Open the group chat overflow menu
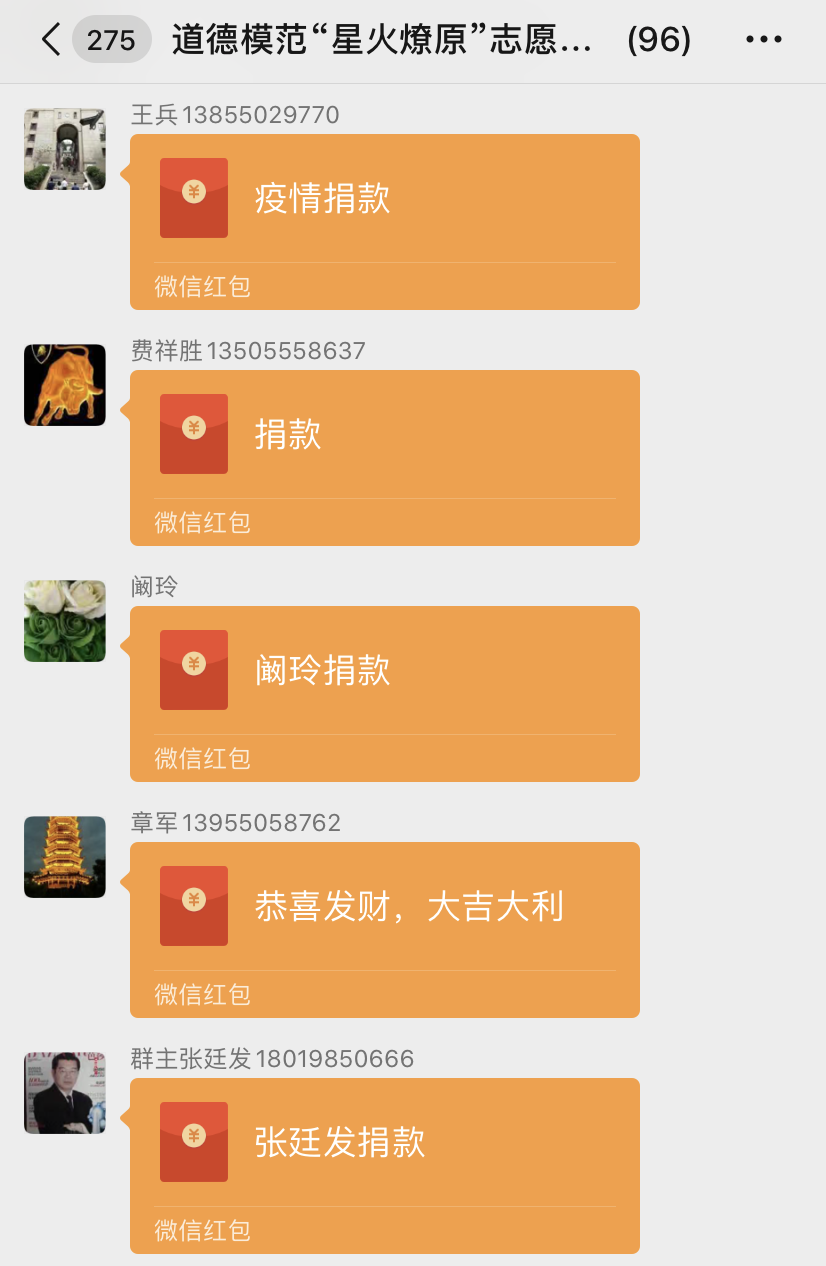This screenshot has height=1266, width=826. (x=764, y=40)
